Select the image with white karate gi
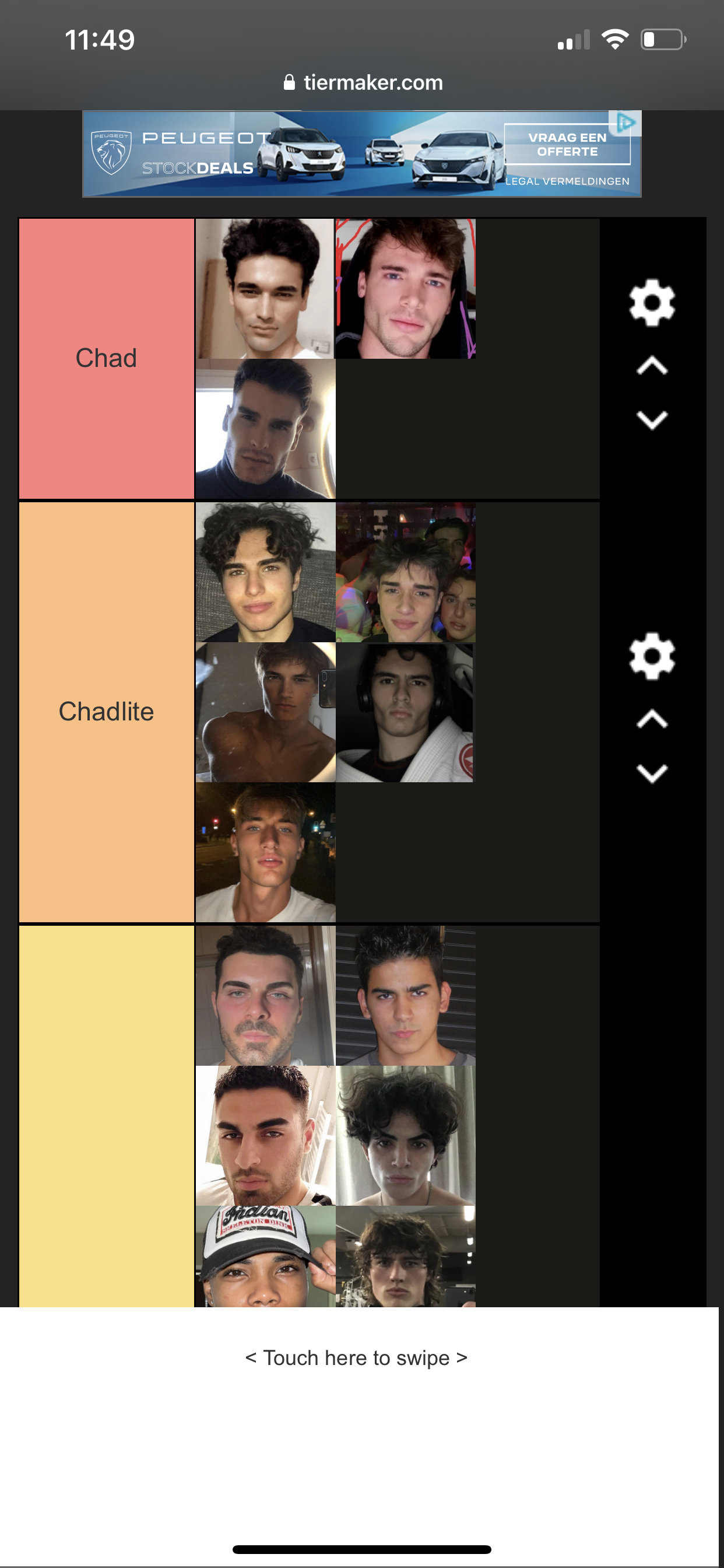This screenshot has width=724, height=1568. 405,712
